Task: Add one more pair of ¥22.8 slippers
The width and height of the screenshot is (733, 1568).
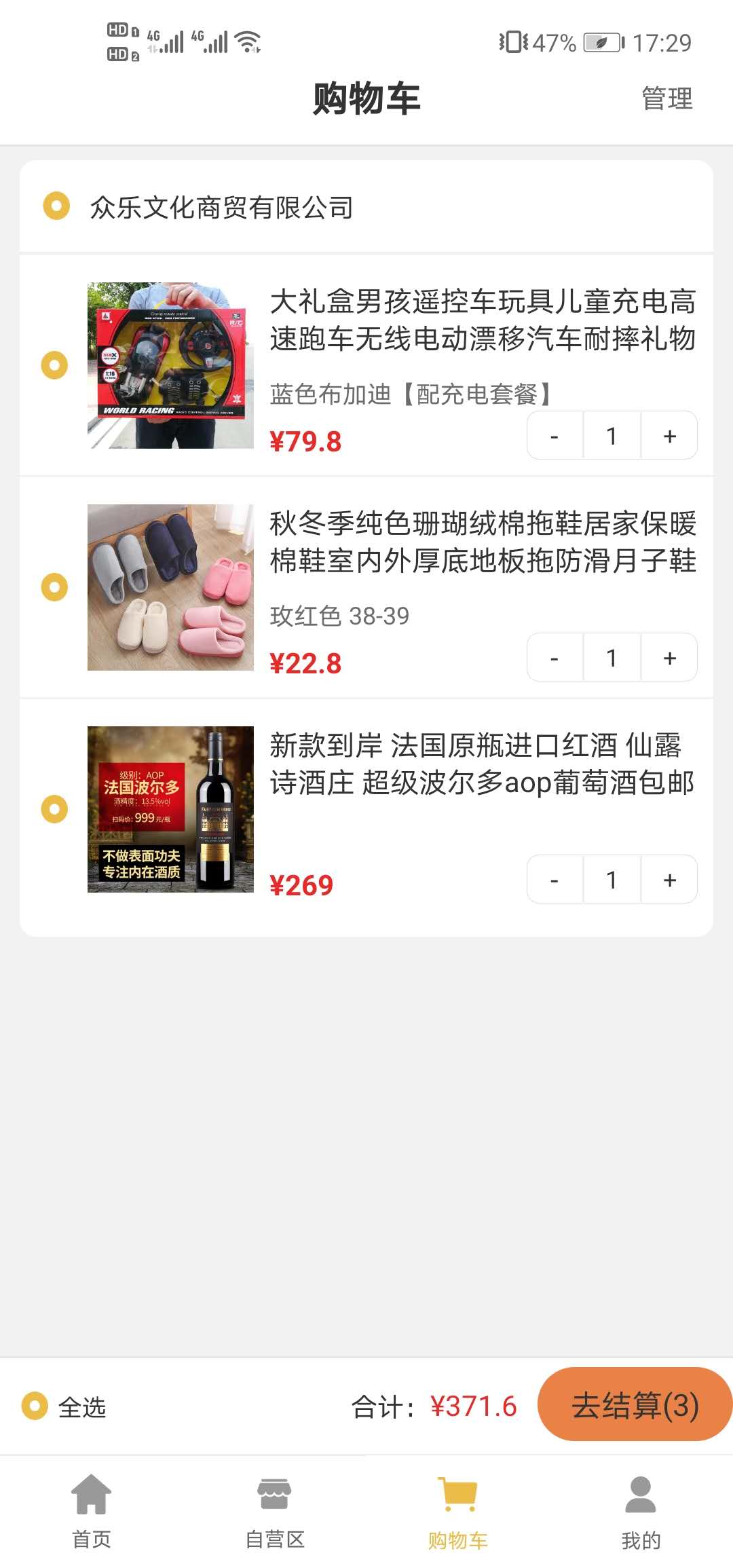Action: 669,658
